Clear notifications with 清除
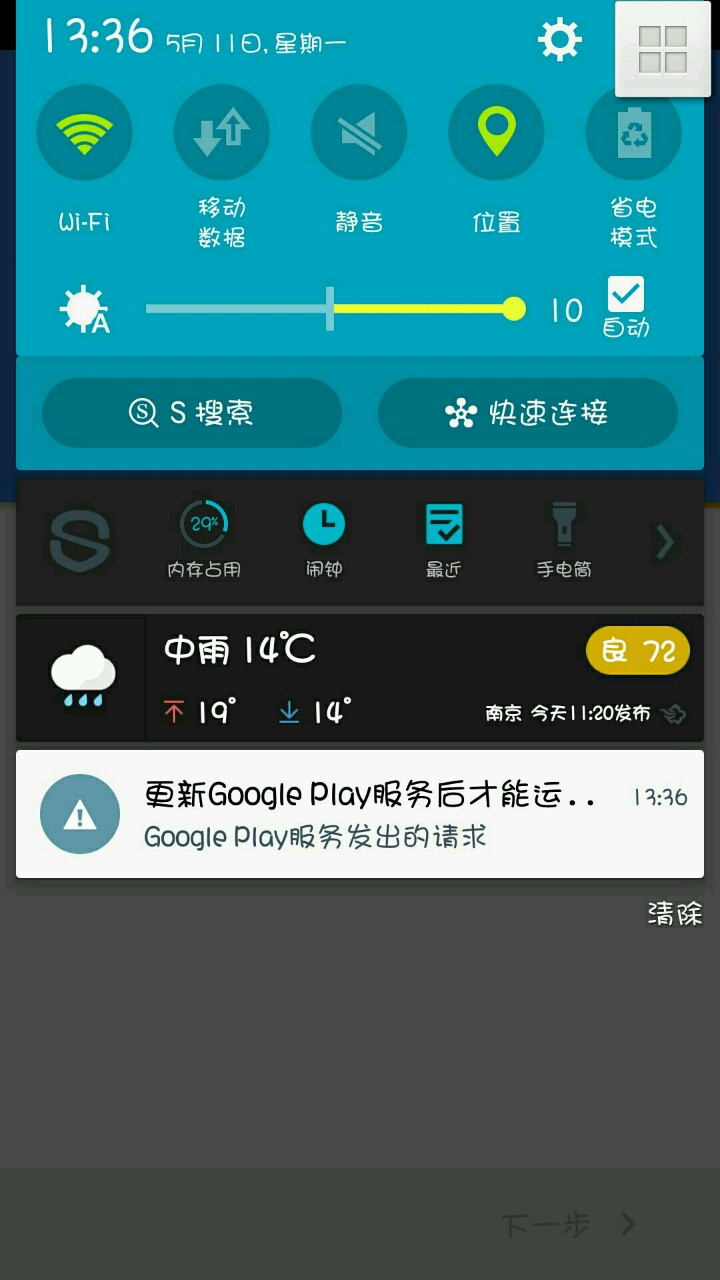Screen dimensions: 720x1280 675,913
